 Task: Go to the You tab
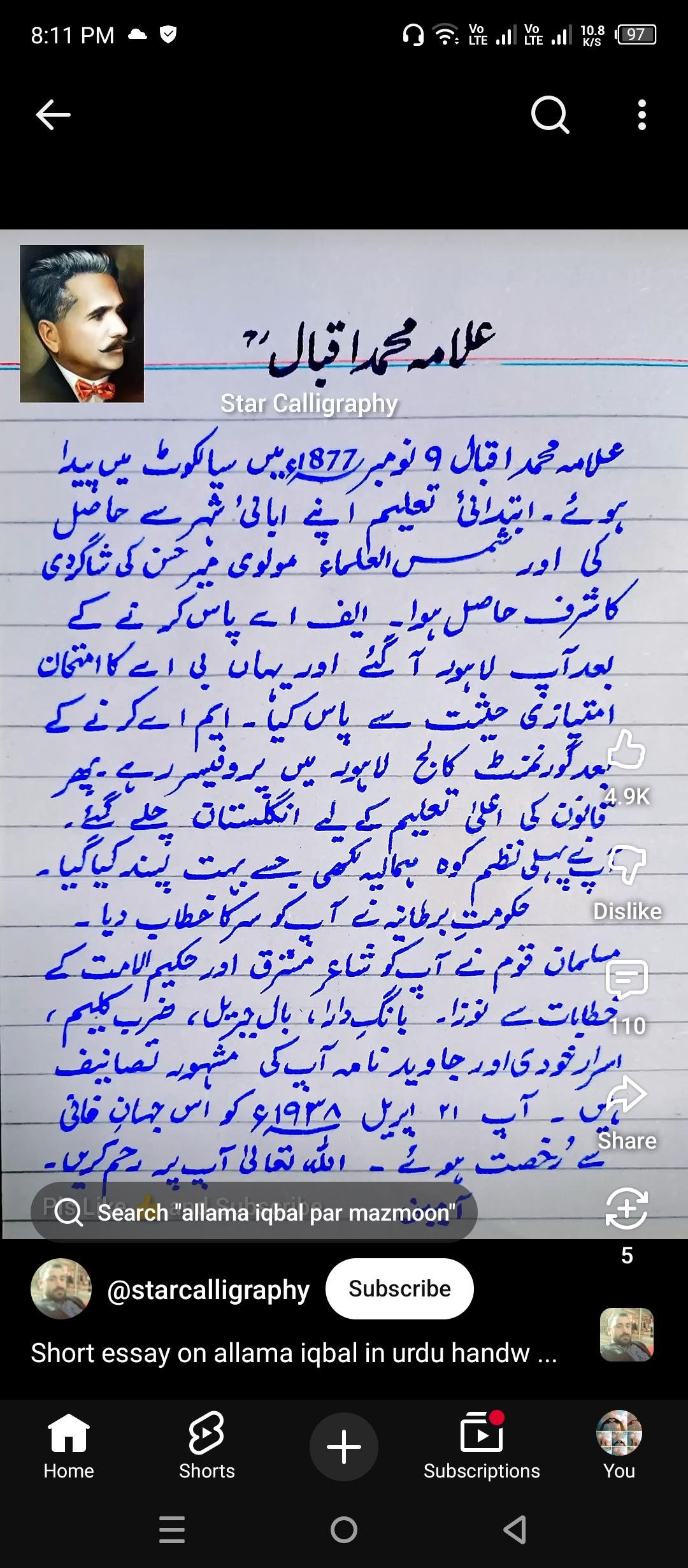(x=619, y=1446)
